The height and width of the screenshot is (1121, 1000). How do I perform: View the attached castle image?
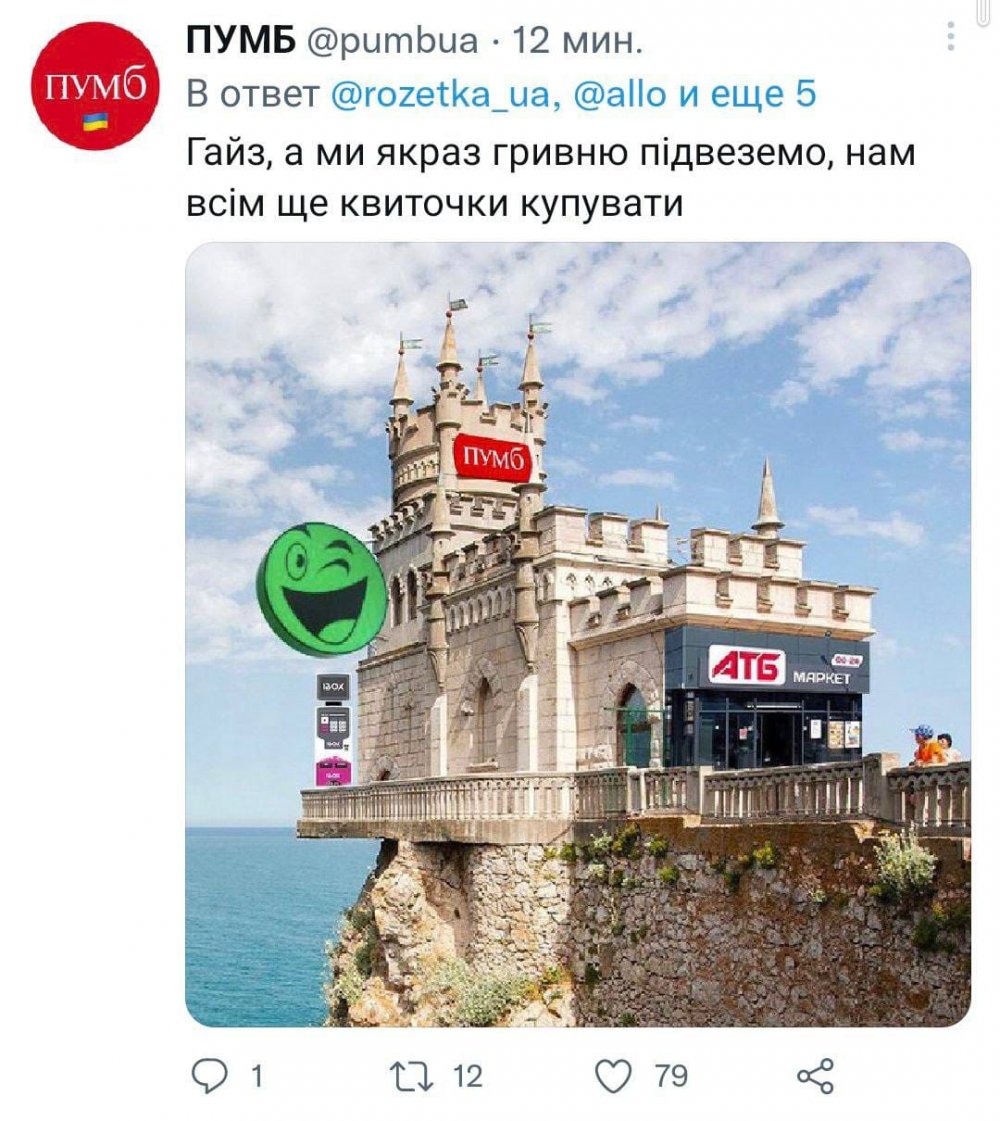[578, 634]
